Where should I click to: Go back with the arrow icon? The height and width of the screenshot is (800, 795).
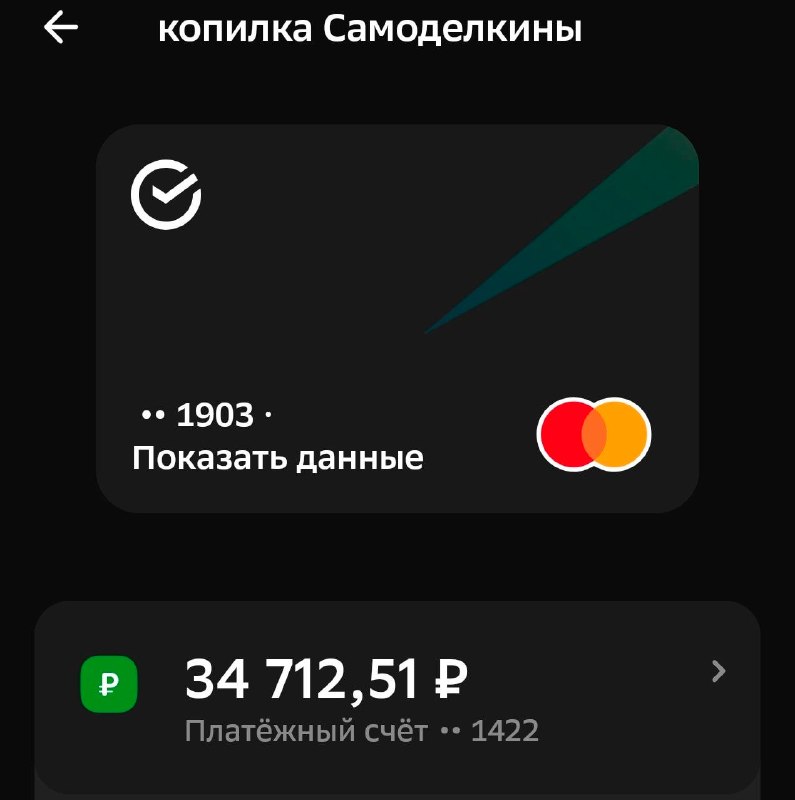(61, 28)
